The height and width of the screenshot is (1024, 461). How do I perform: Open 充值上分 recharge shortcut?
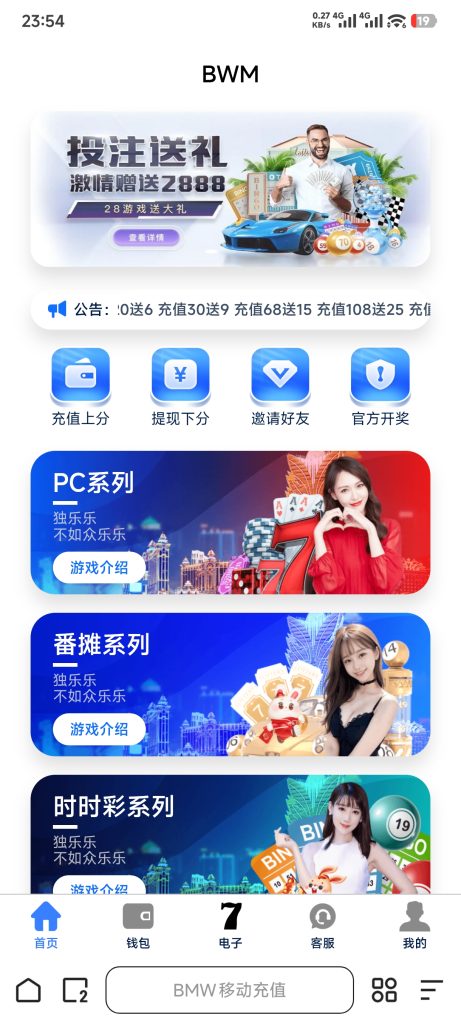pyautogui.click(x=80, y=387)
